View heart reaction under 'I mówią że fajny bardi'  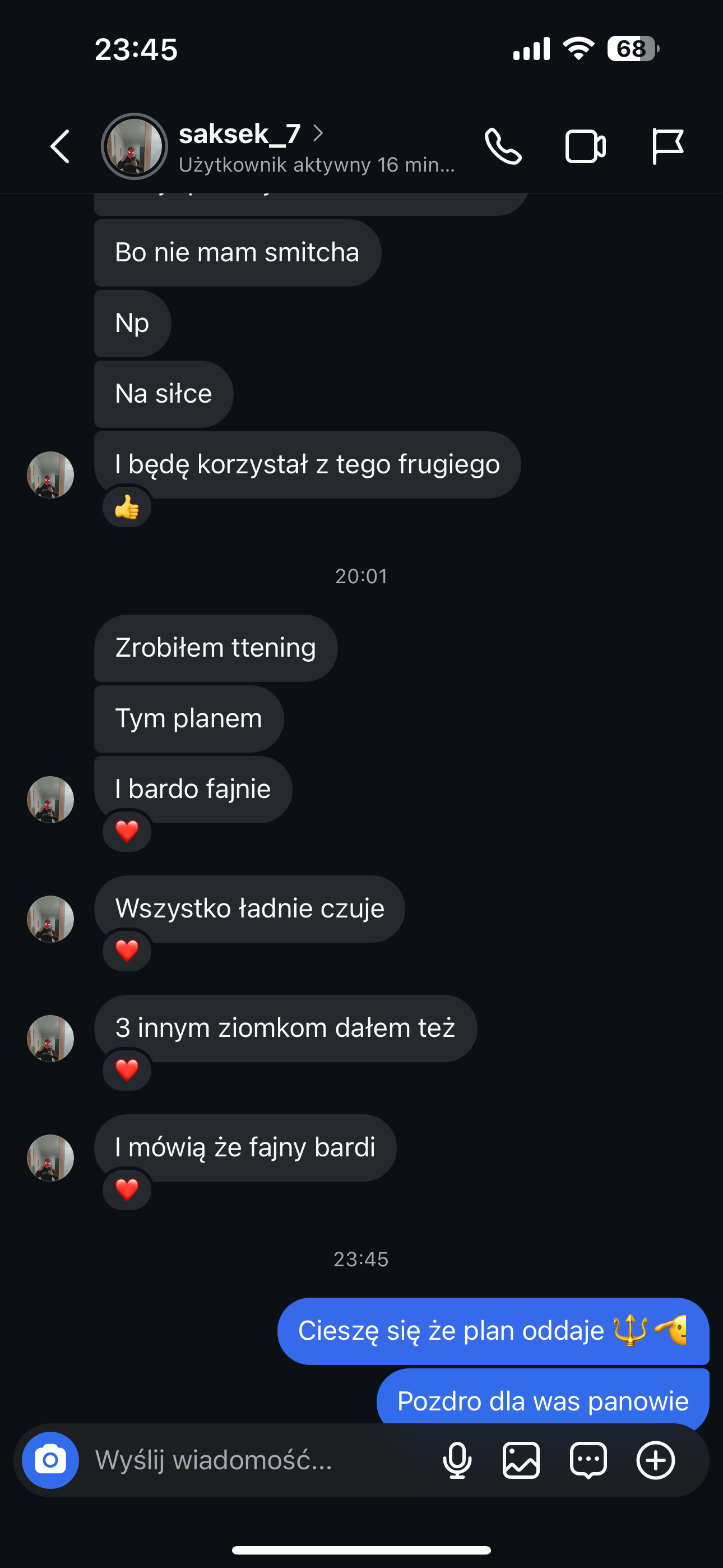[127, 1189]
